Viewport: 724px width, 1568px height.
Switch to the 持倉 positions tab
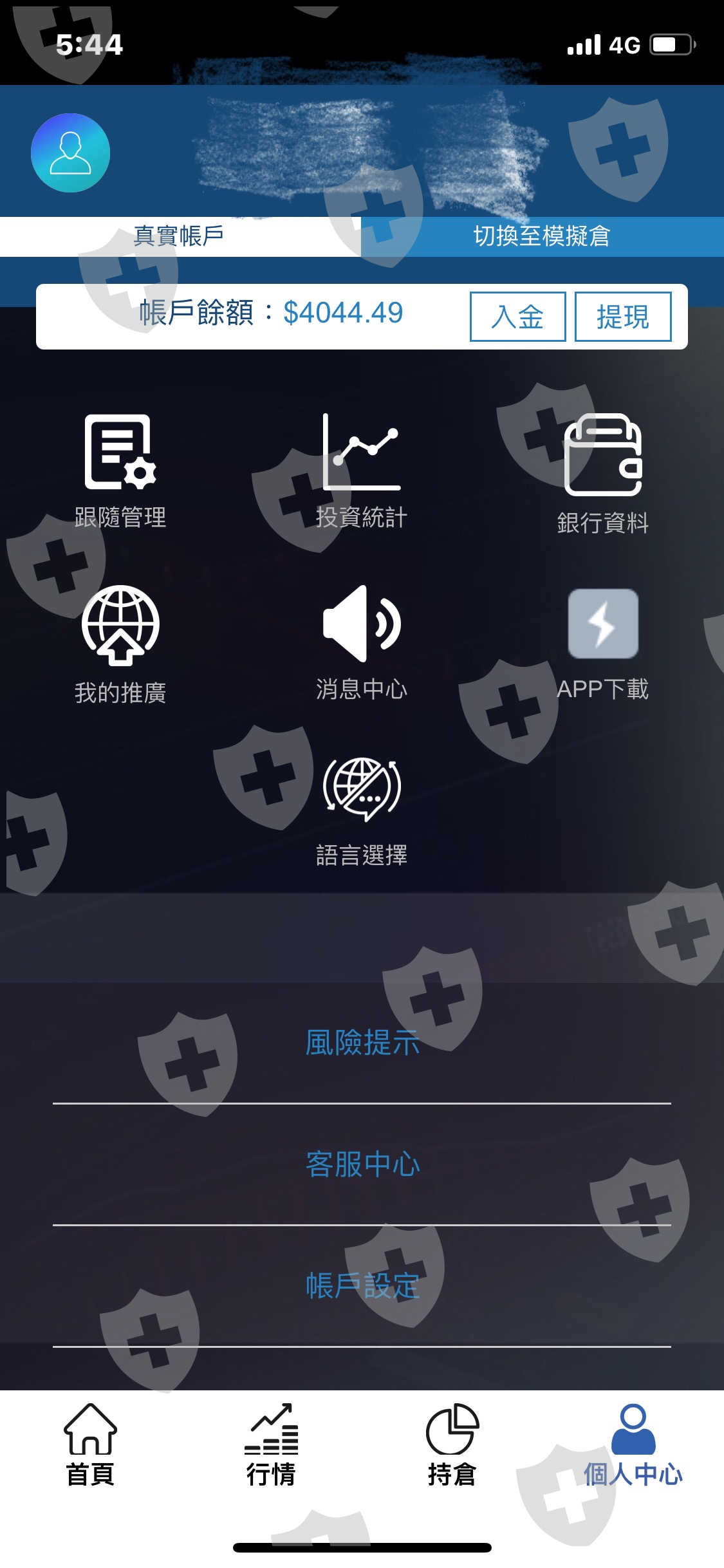tap(452, 1446)
